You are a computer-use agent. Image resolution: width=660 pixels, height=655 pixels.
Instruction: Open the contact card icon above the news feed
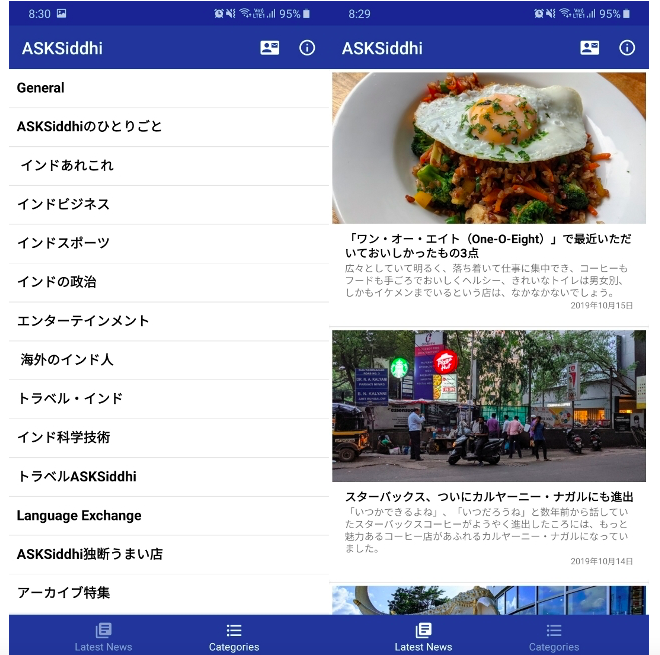tap(590, 48)
